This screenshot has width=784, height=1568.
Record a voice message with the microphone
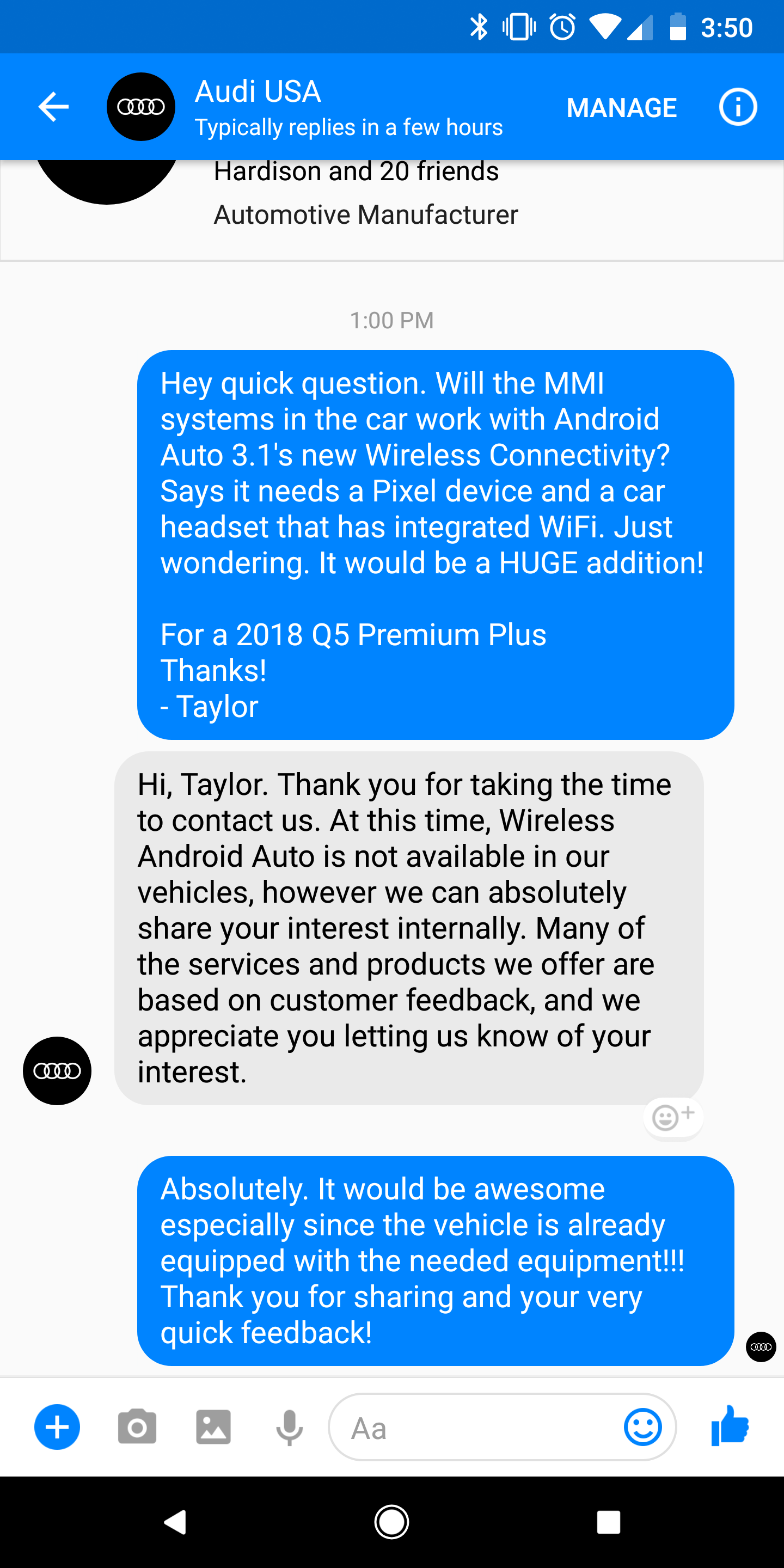point(289,1427)
